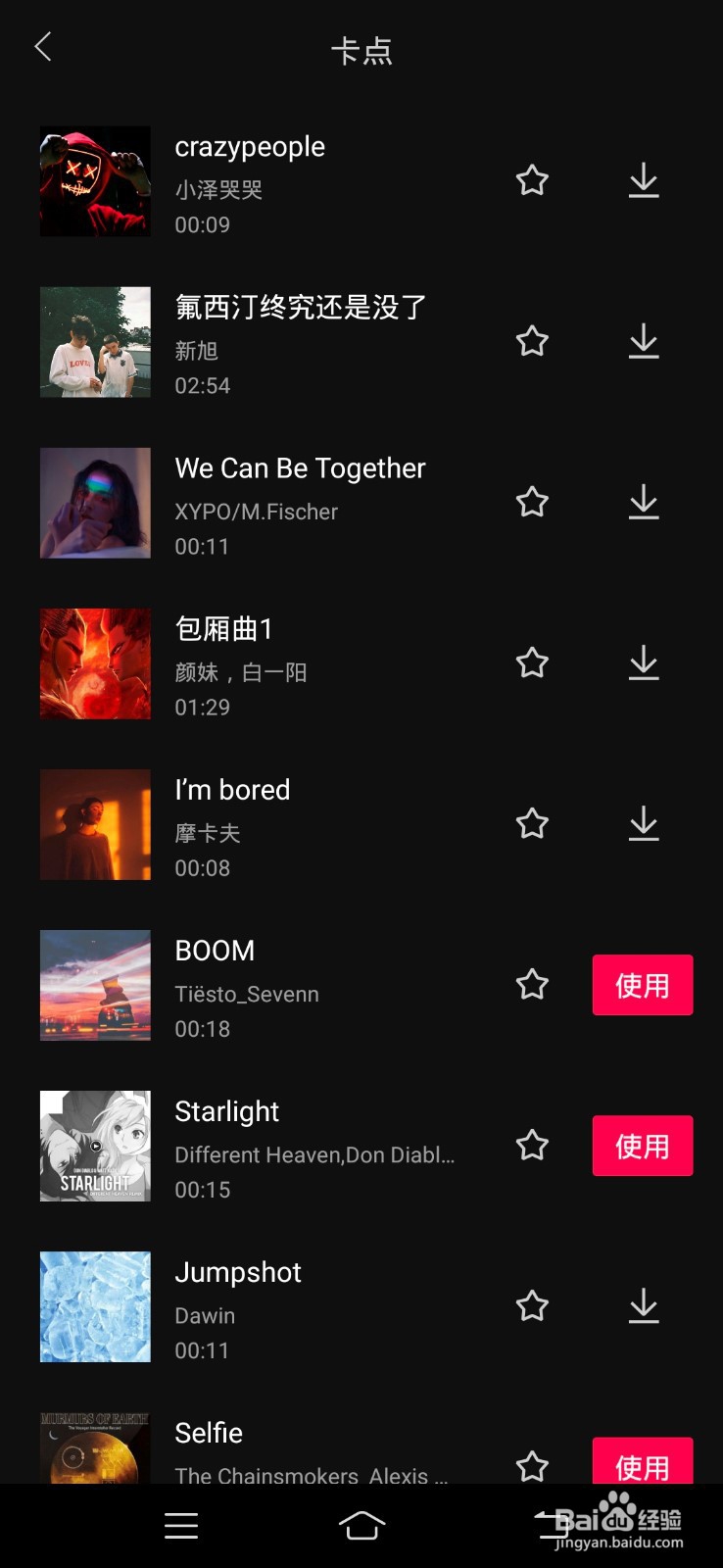Star the track 氟西汀终究还是没了
The width and height of the screenshot is (723, 1568).
pos(532,341)
